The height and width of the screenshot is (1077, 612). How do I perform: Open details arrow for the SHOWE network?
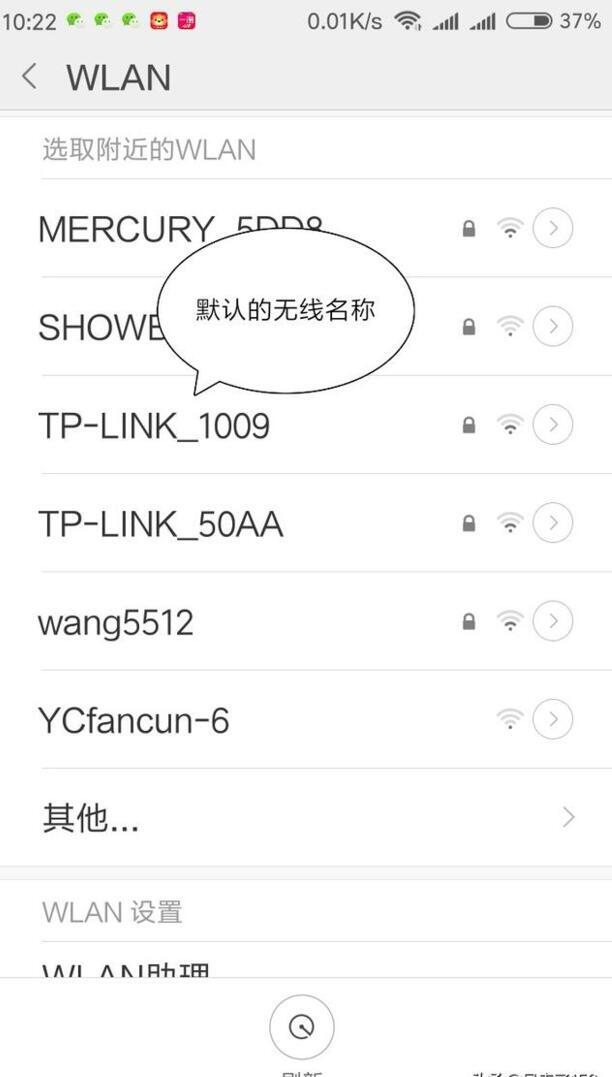pyautogui.click(x=553, y=326)
